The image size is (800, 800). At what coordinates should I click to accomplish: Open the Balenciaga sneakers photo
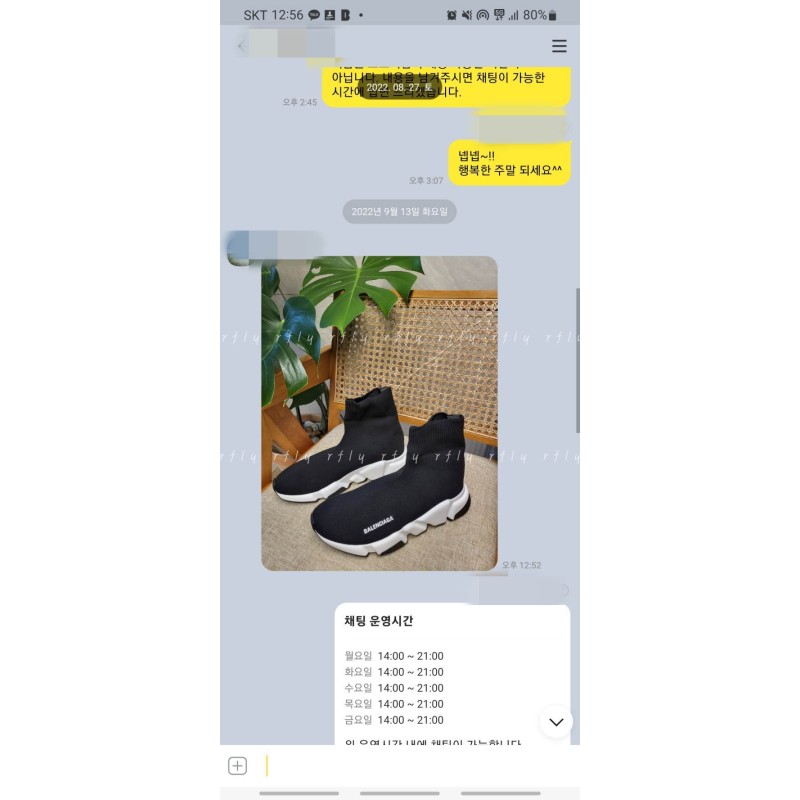tap(379, 413)
